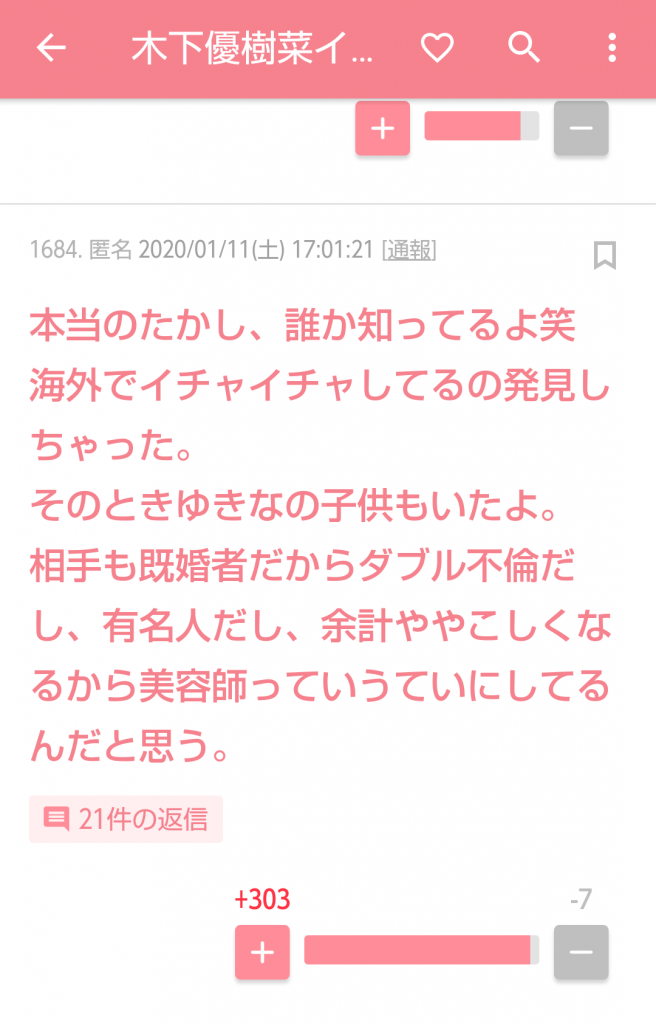Open search in the app bar
This screenshot has width=656, height=1024.
point(524,47)
